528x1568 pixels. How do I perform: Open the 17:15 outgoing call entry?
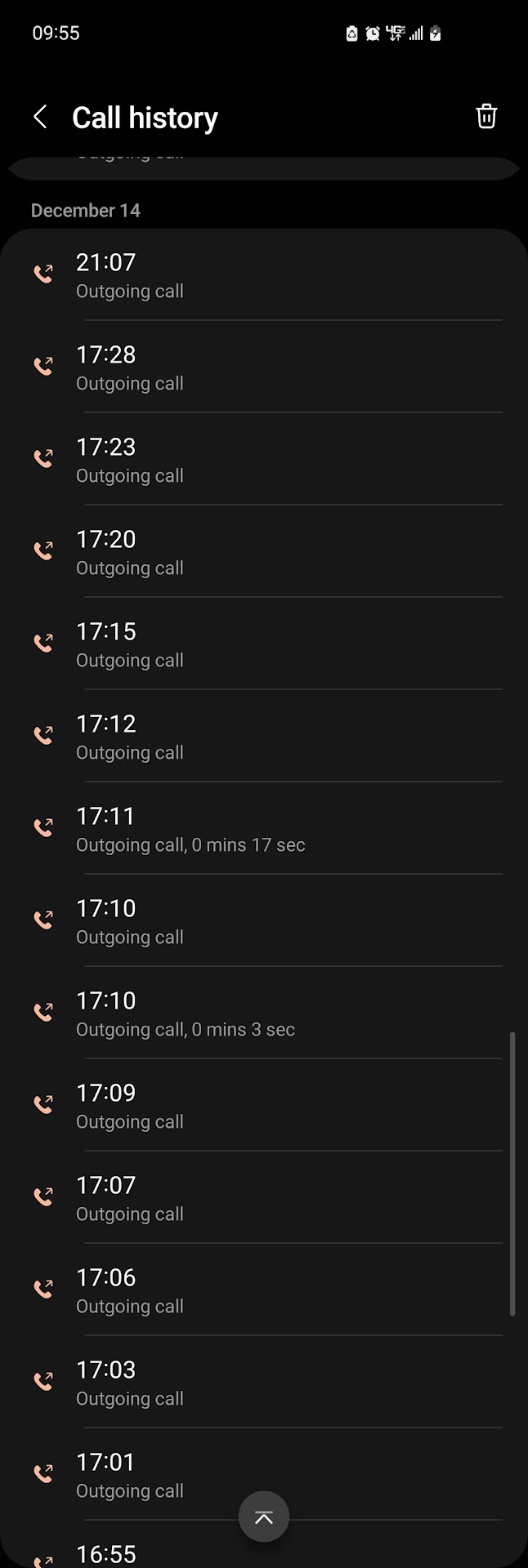click(x=263, y=644)
